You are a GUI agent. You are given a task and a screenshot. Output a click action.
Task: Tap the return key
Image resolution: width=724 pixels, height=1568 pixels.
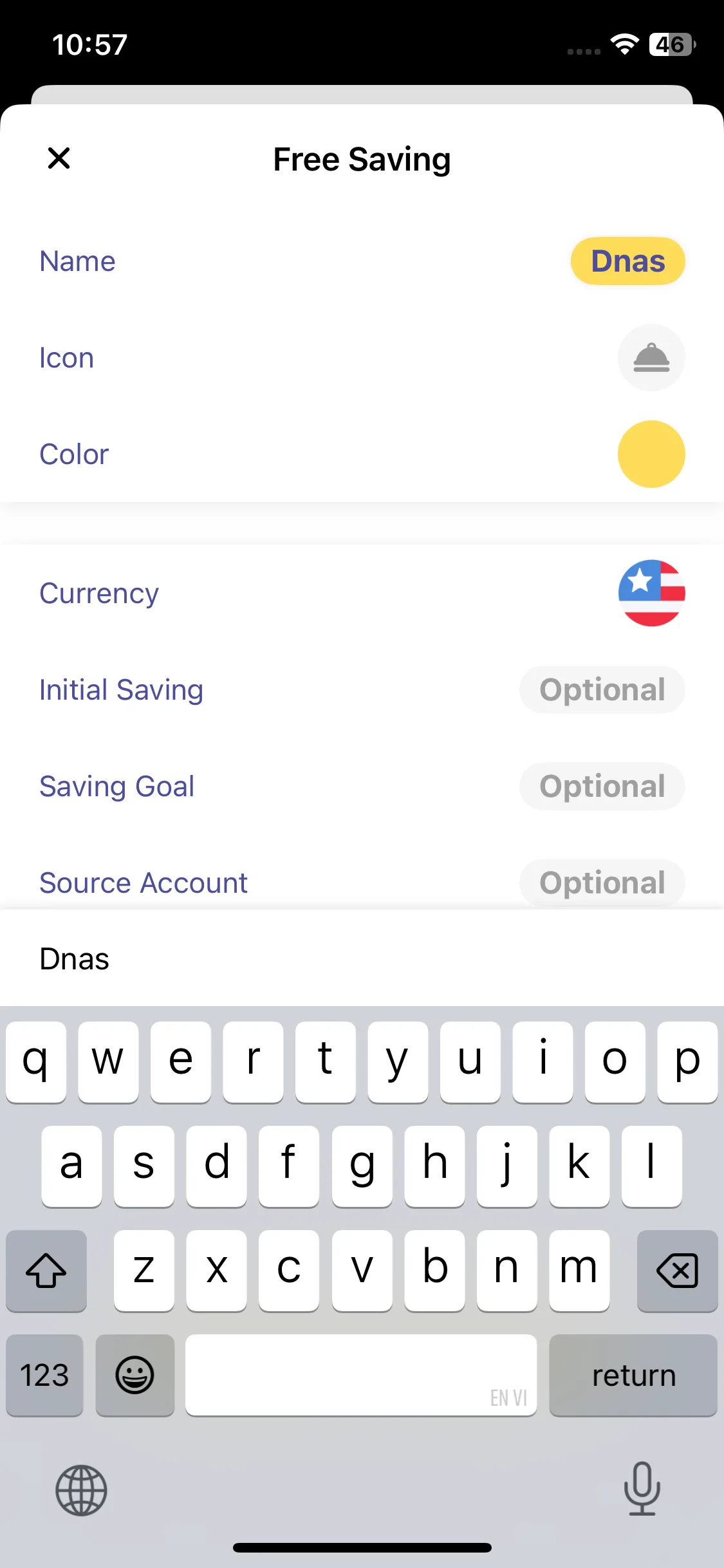[633, 1376]
